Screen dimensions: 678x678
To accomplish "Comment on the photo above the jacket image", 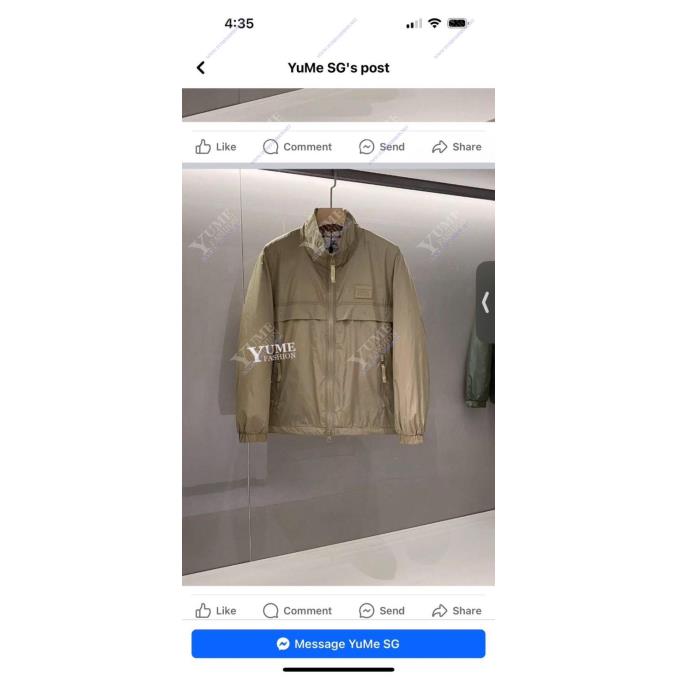I will 297,147.
